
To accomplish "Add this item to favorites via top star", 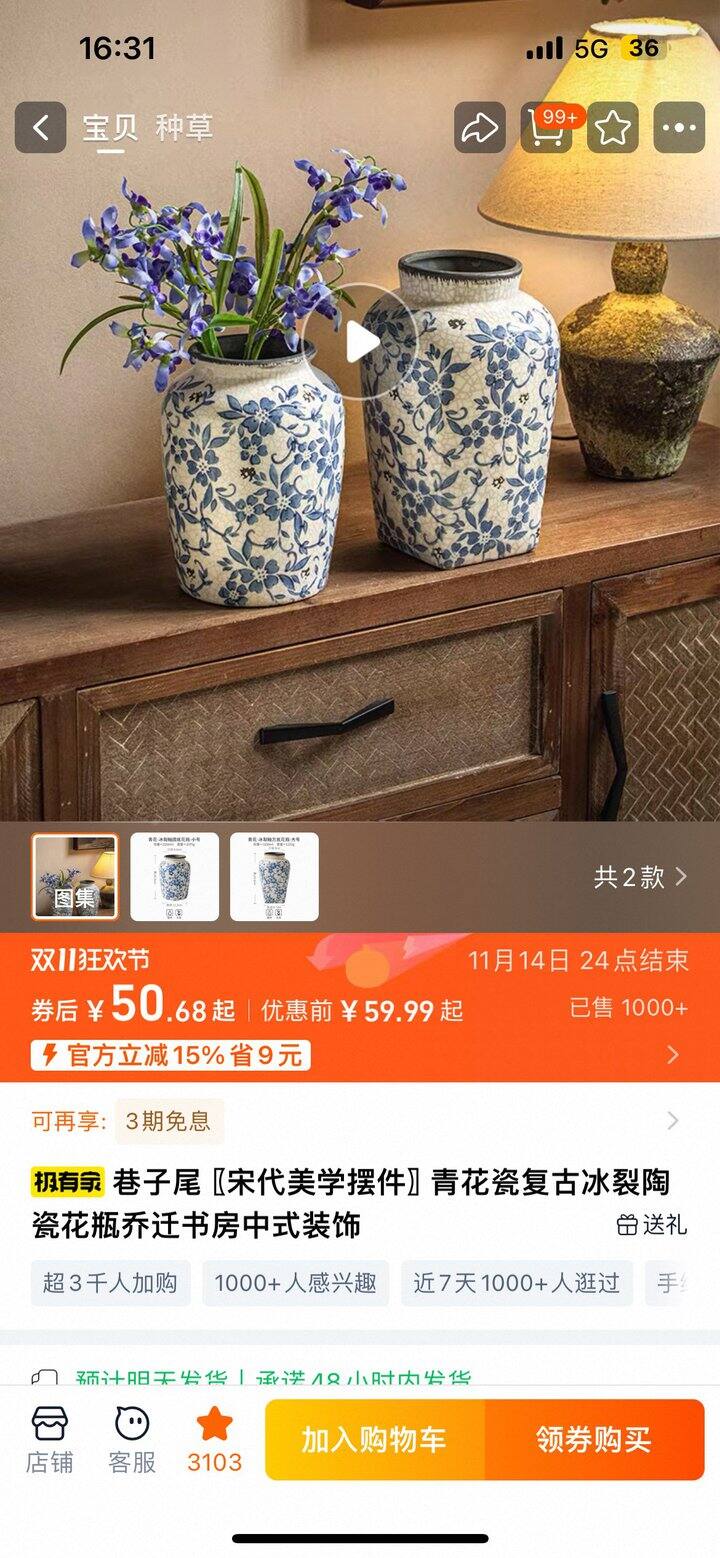I will tap(612, 128).
